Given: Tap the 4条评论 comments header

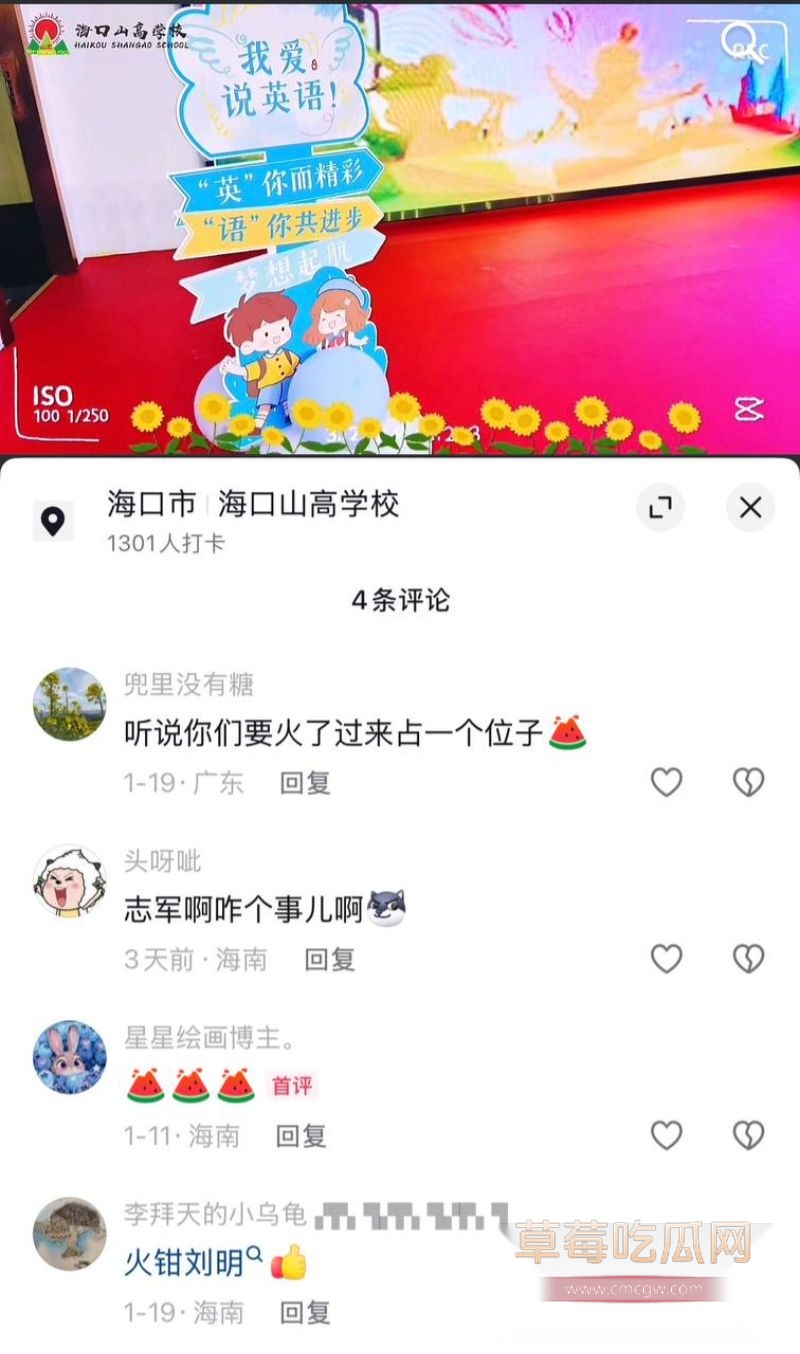Looking at the screenshot, I should pos(400,601).
